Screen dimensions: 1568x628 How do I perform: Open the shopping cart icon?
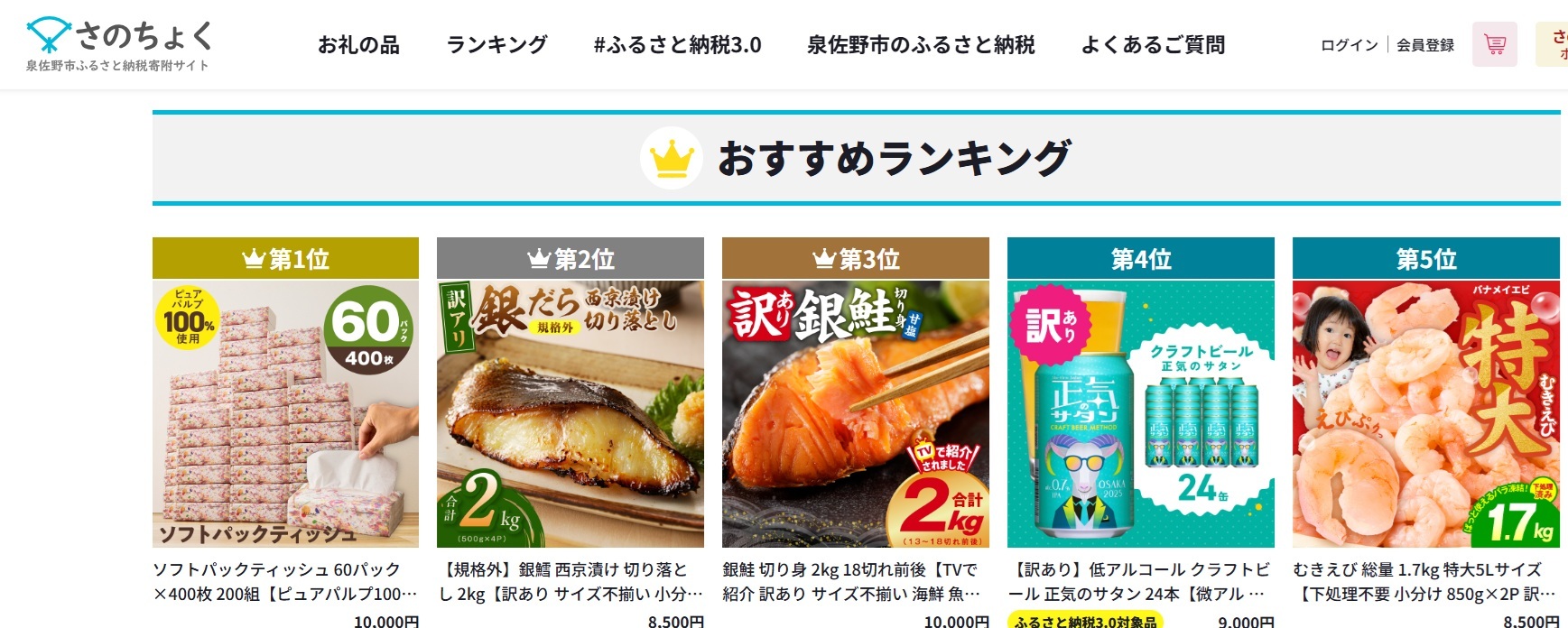coord(1494,44)
